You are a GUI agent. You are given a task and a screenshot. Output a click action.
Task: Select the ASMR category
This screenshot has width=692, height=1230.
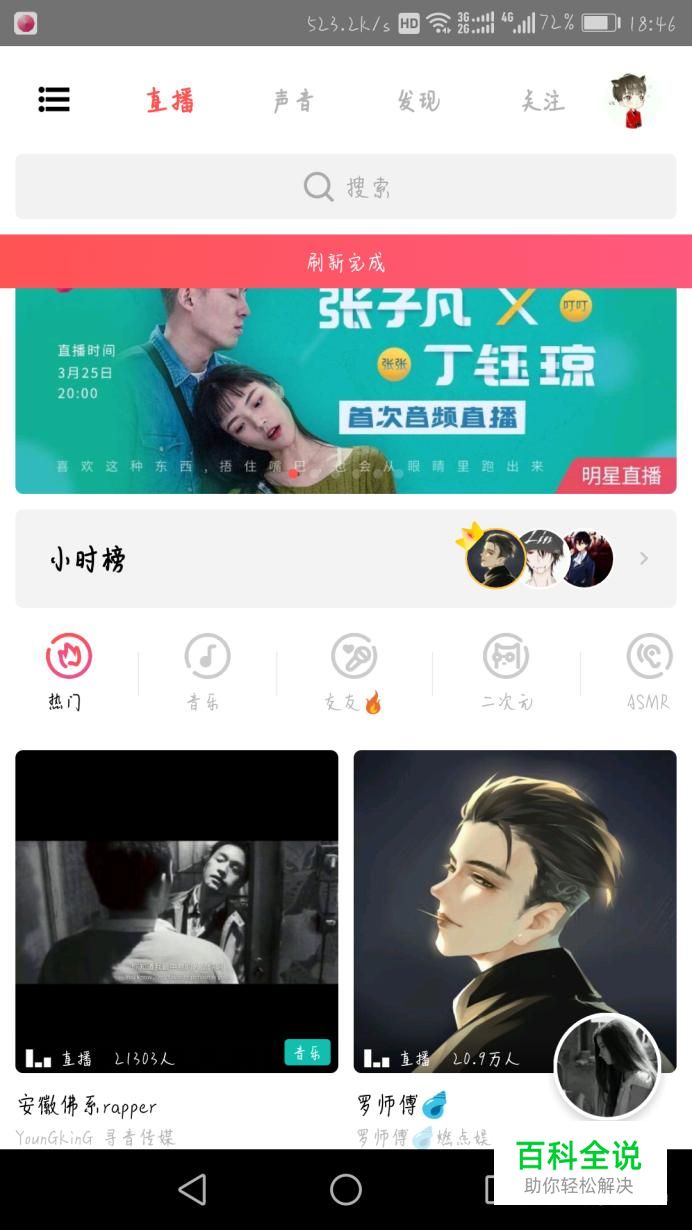648,672
